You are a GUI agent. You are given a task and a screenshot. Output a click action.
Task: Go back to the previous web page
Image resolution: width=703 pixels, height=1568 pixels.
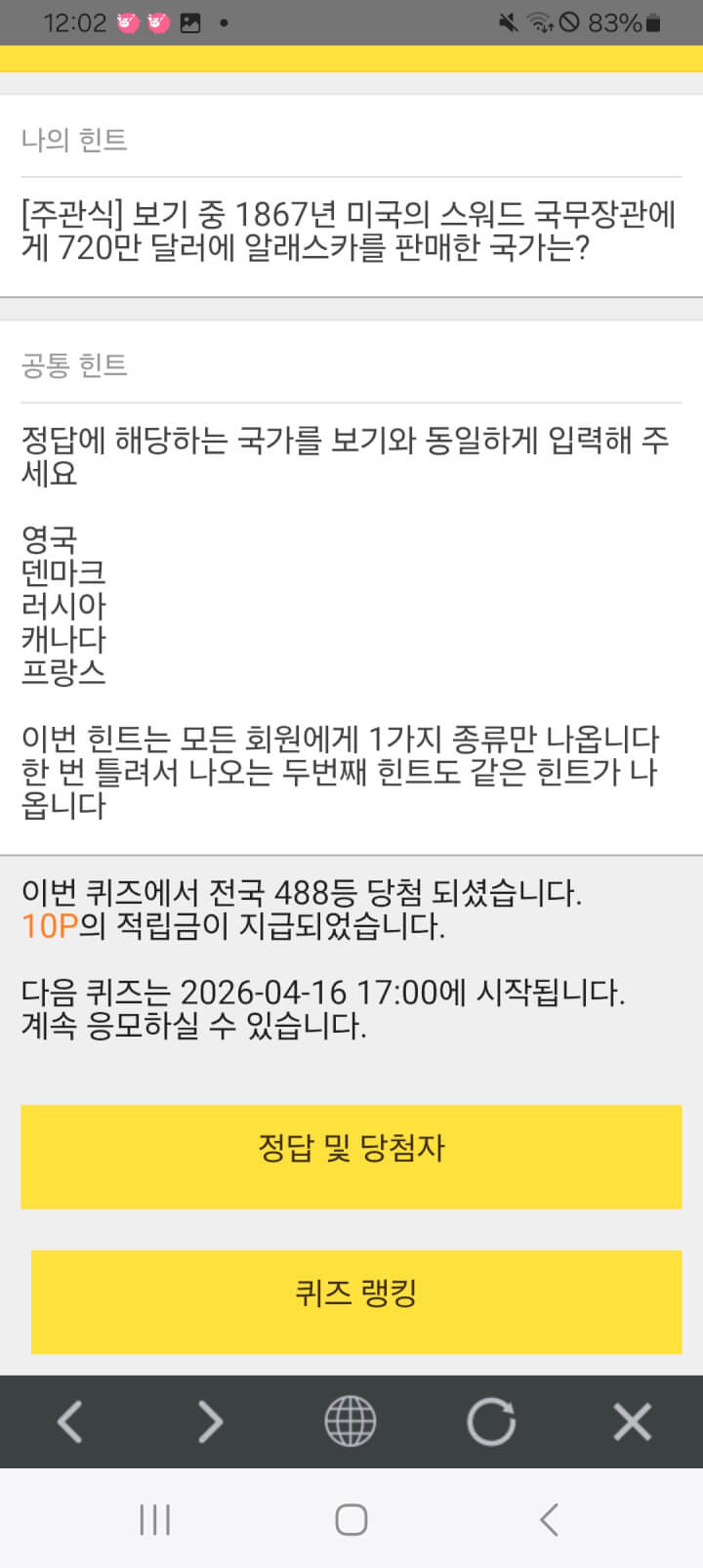tap(70, 1421)
